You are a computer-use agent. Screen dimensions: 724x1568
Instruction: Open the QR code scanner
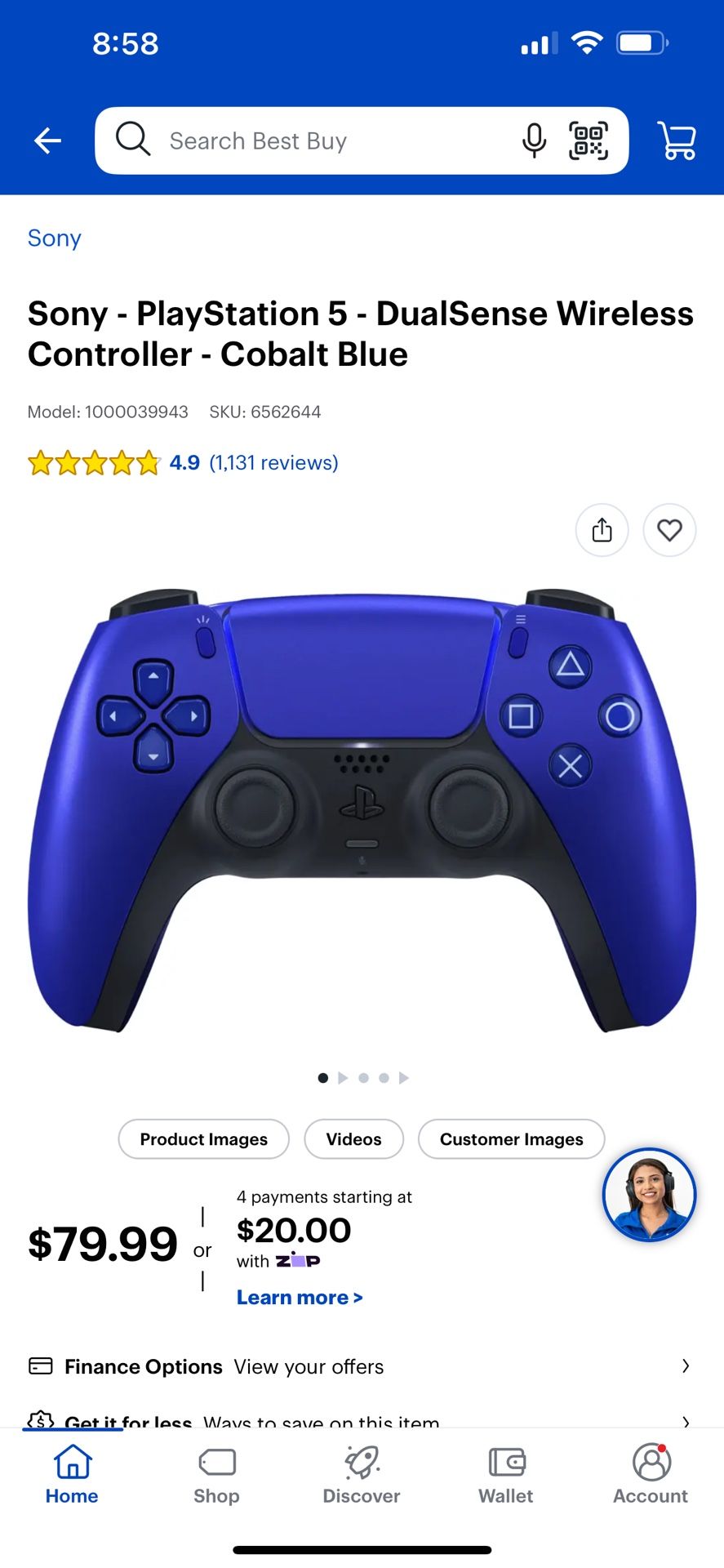coord(589,140)
